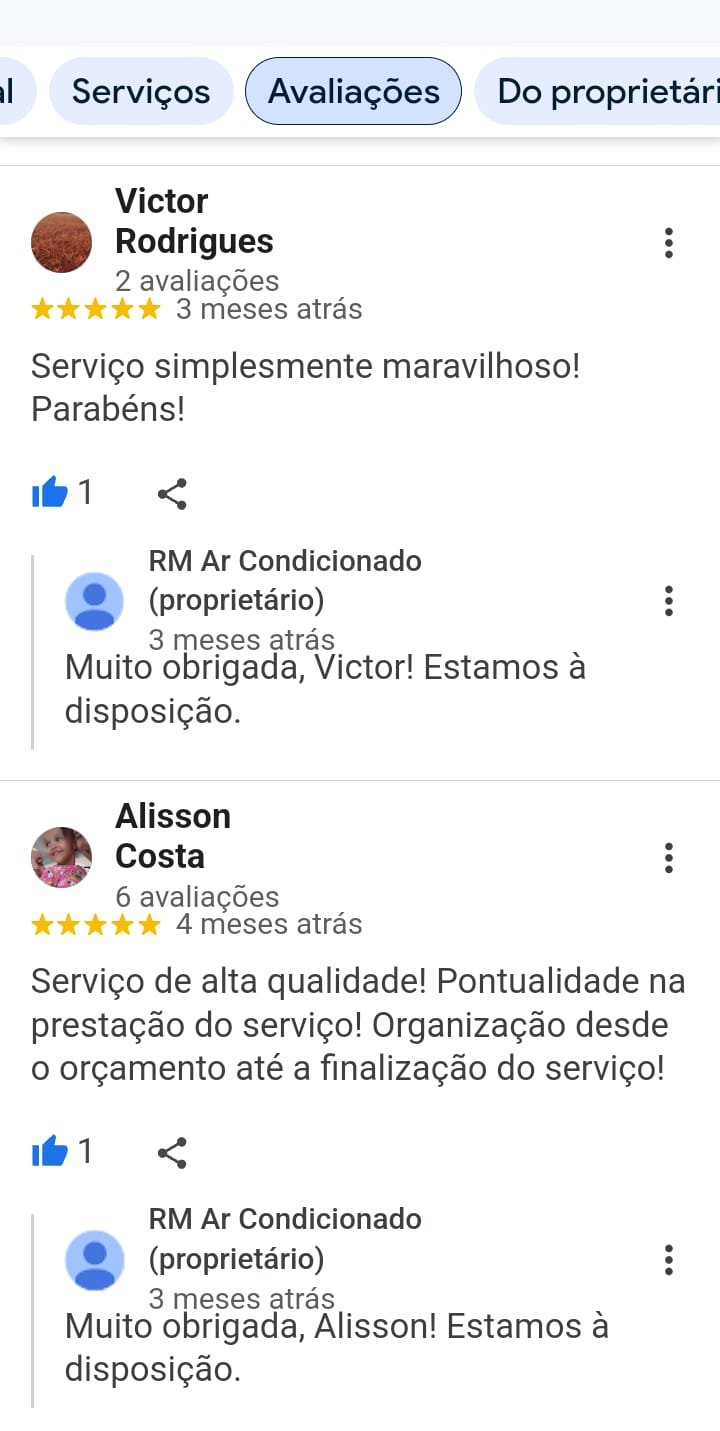Open options for owner reply to Victor
This screenshot has width=720, height=1431.
(x=668, y=601)
